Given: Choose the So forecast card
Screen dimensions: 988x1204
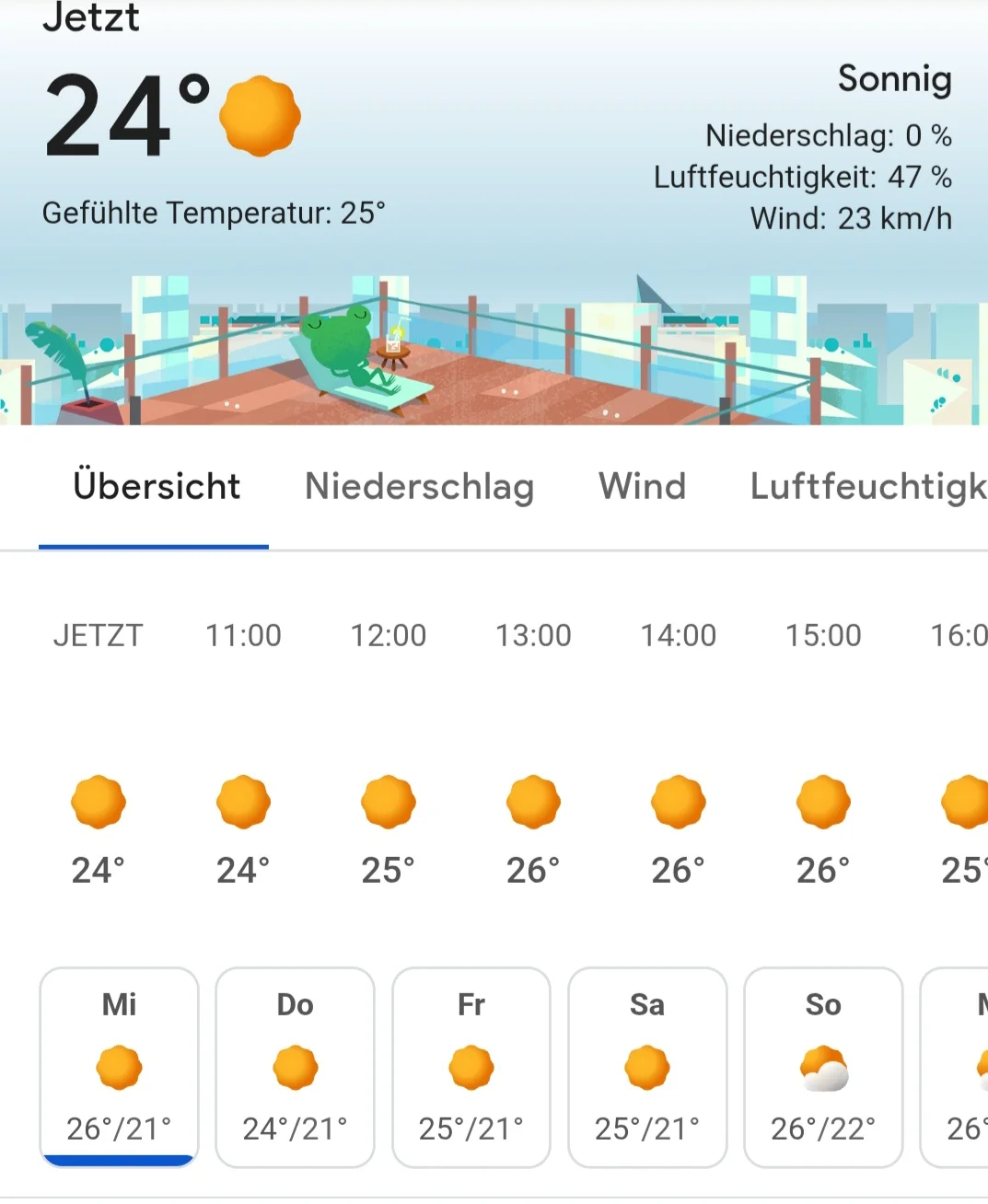Looking at the screenshot, I should 823,1066.
